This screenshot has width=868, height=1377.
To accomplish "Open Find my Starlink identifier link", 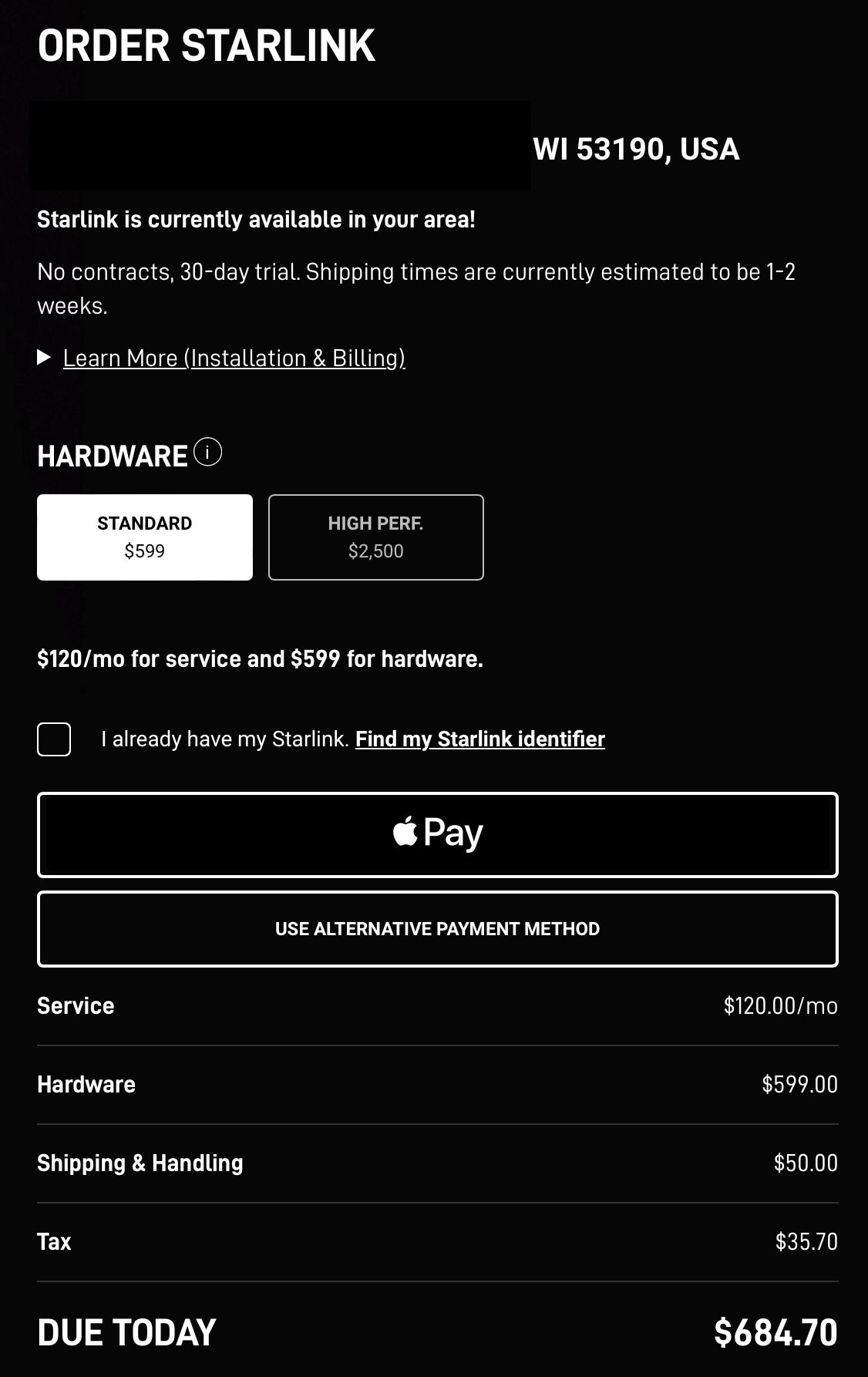I will pos(479,739).
